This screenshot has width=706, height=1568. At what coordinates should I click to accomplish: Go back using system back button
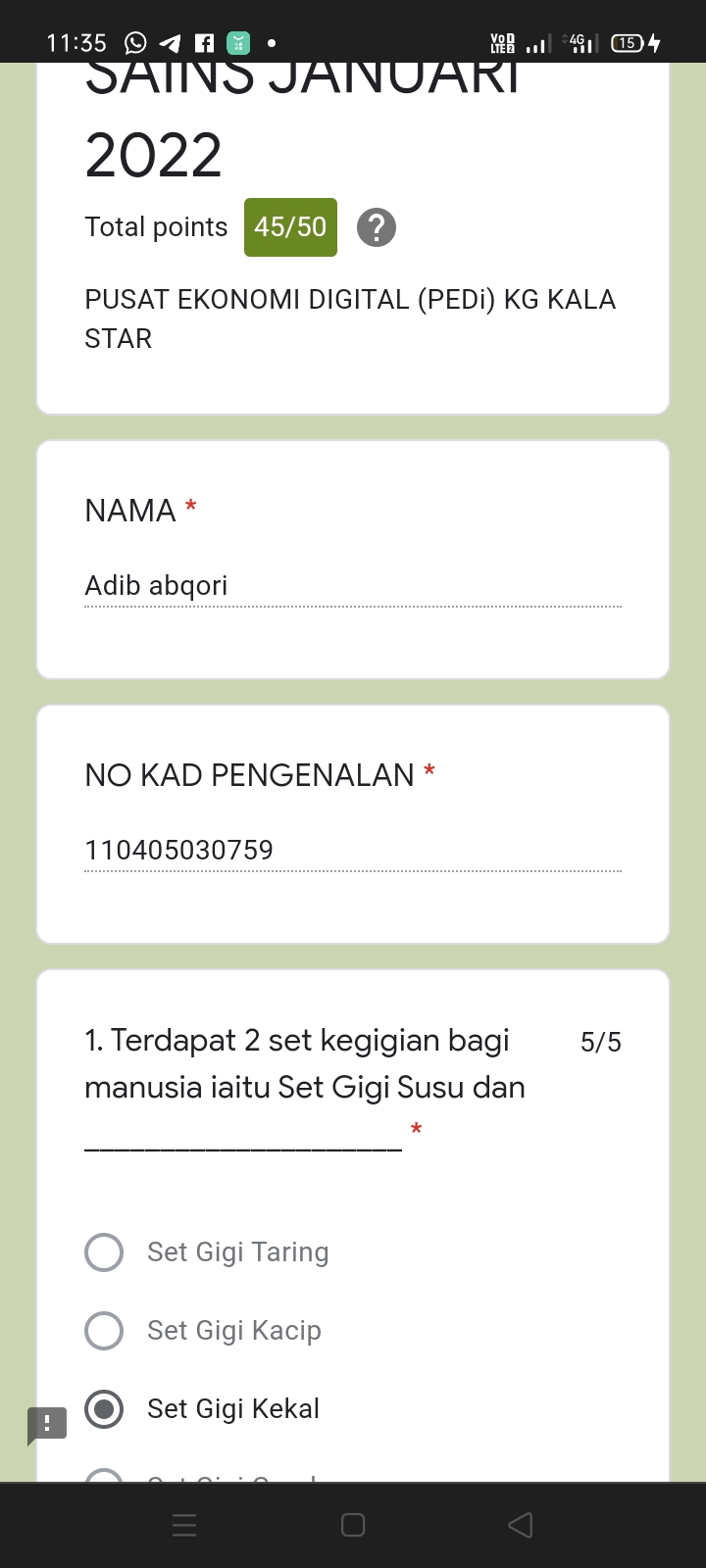click(521, 1525)
